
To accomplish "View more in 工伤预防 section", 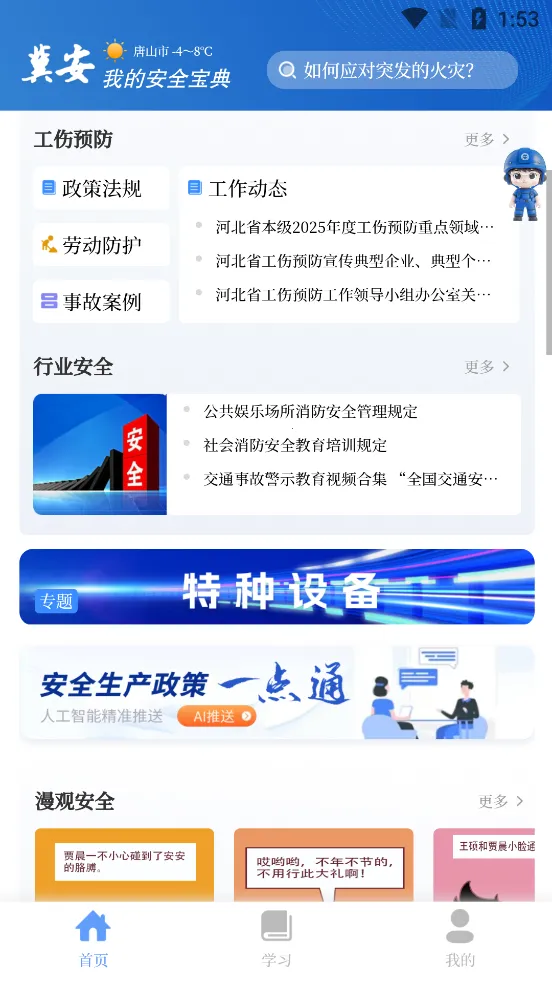I will (487, 139).
